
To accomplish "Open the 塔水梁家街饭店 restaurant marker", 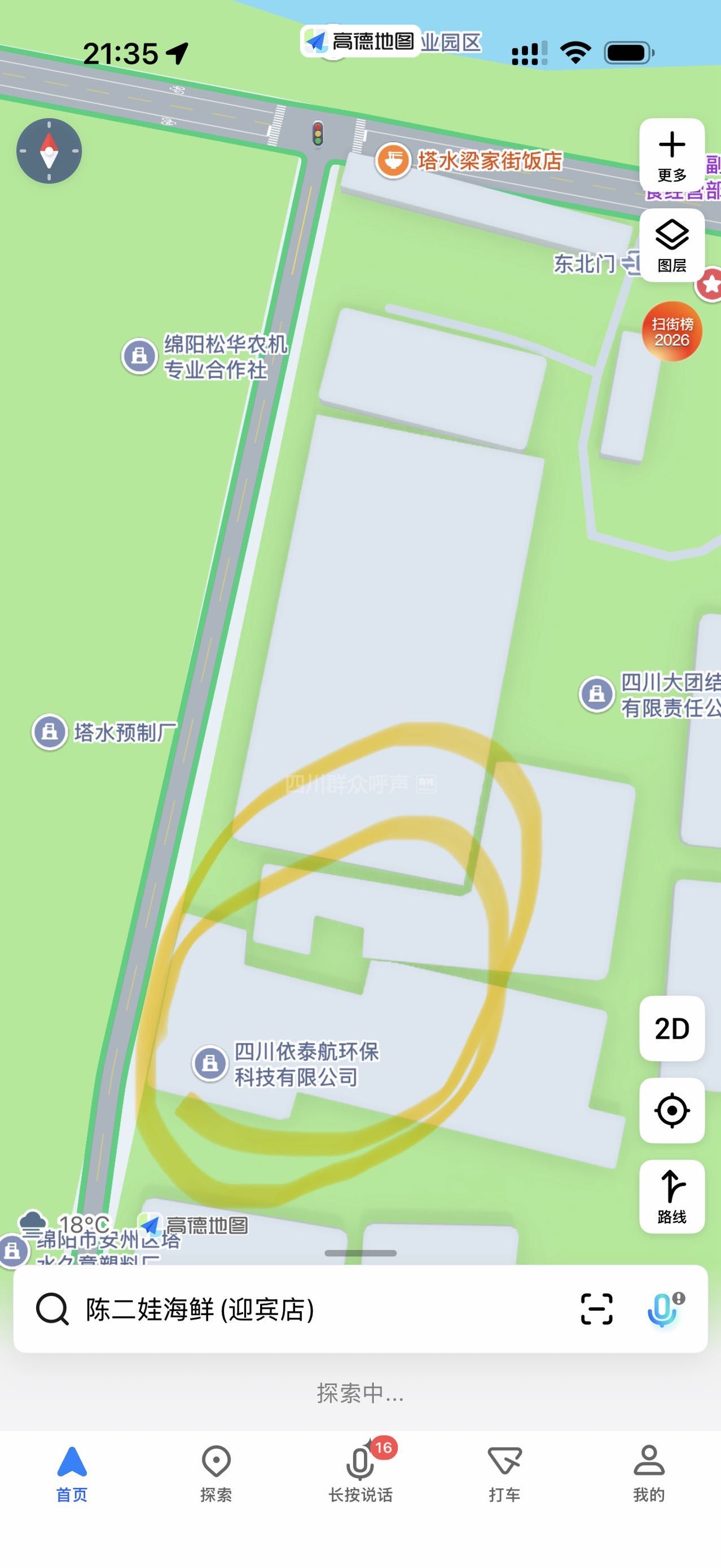I will click(x=393, y=161).
